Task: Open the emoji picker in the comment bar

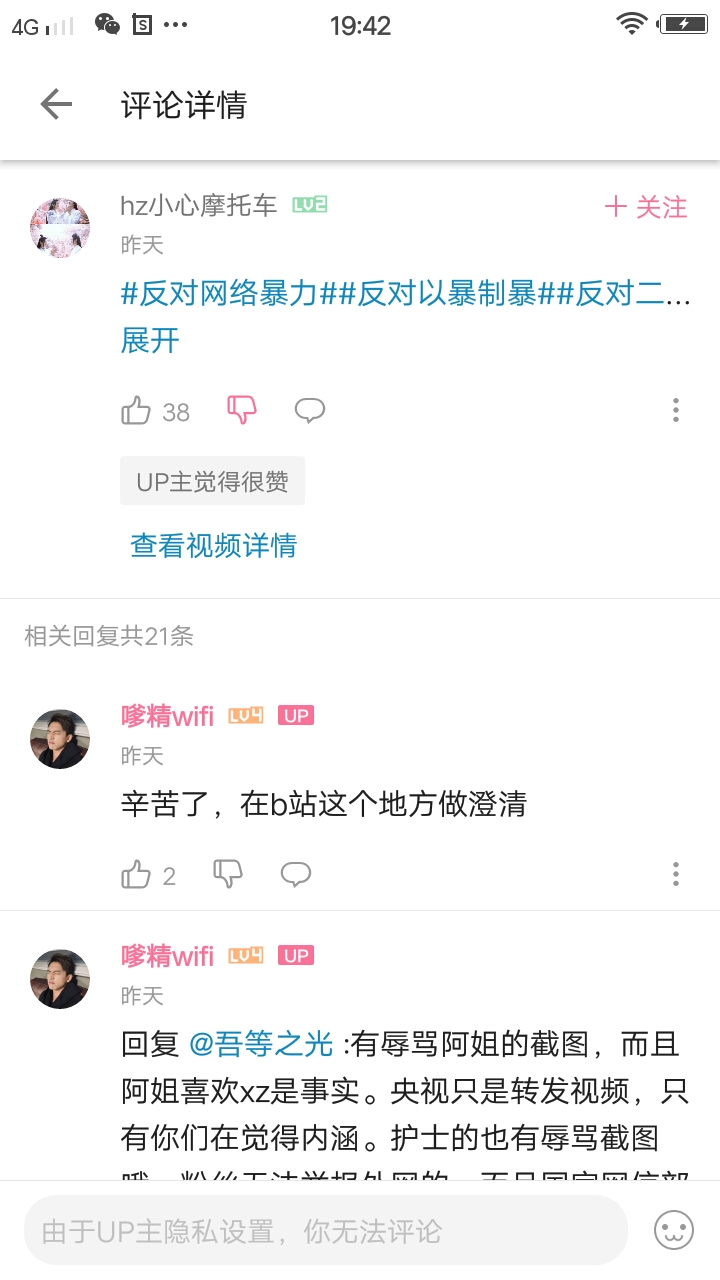Action: click(x=674, y=1229)
